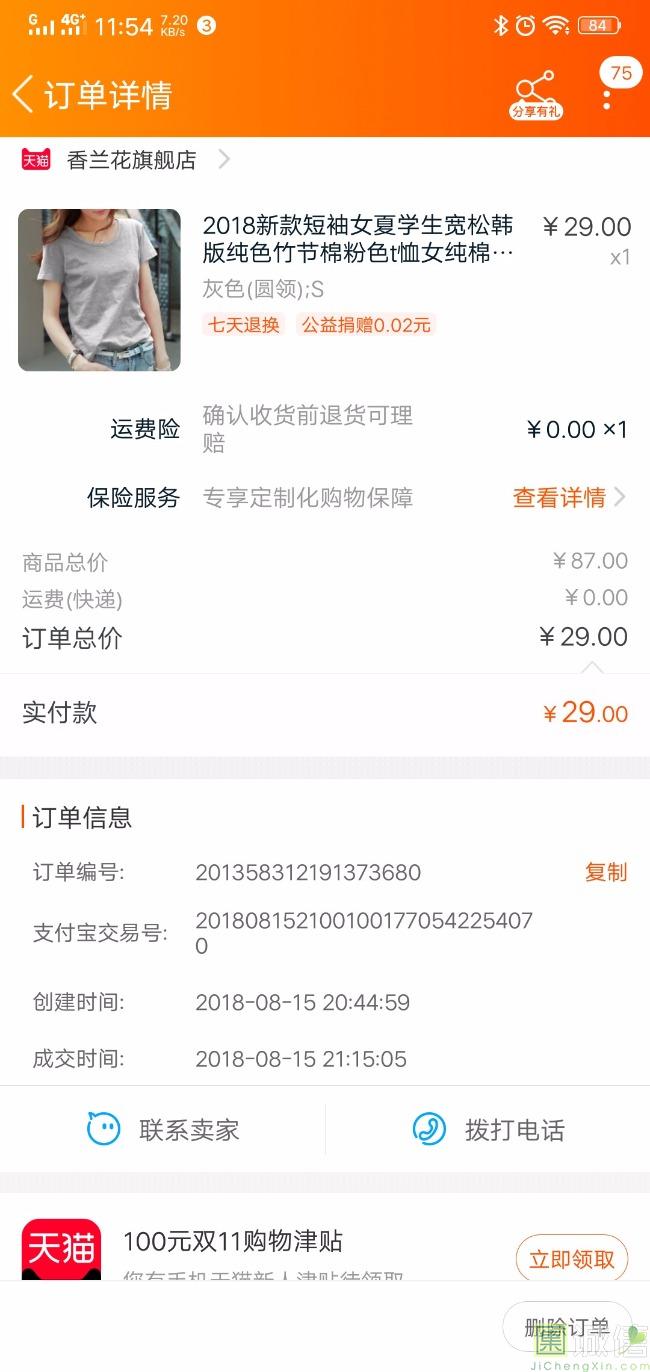Screen dimensions: 650x1372
Task: Delete this order
Action: pyautogui.click(x=566, y=1327)
